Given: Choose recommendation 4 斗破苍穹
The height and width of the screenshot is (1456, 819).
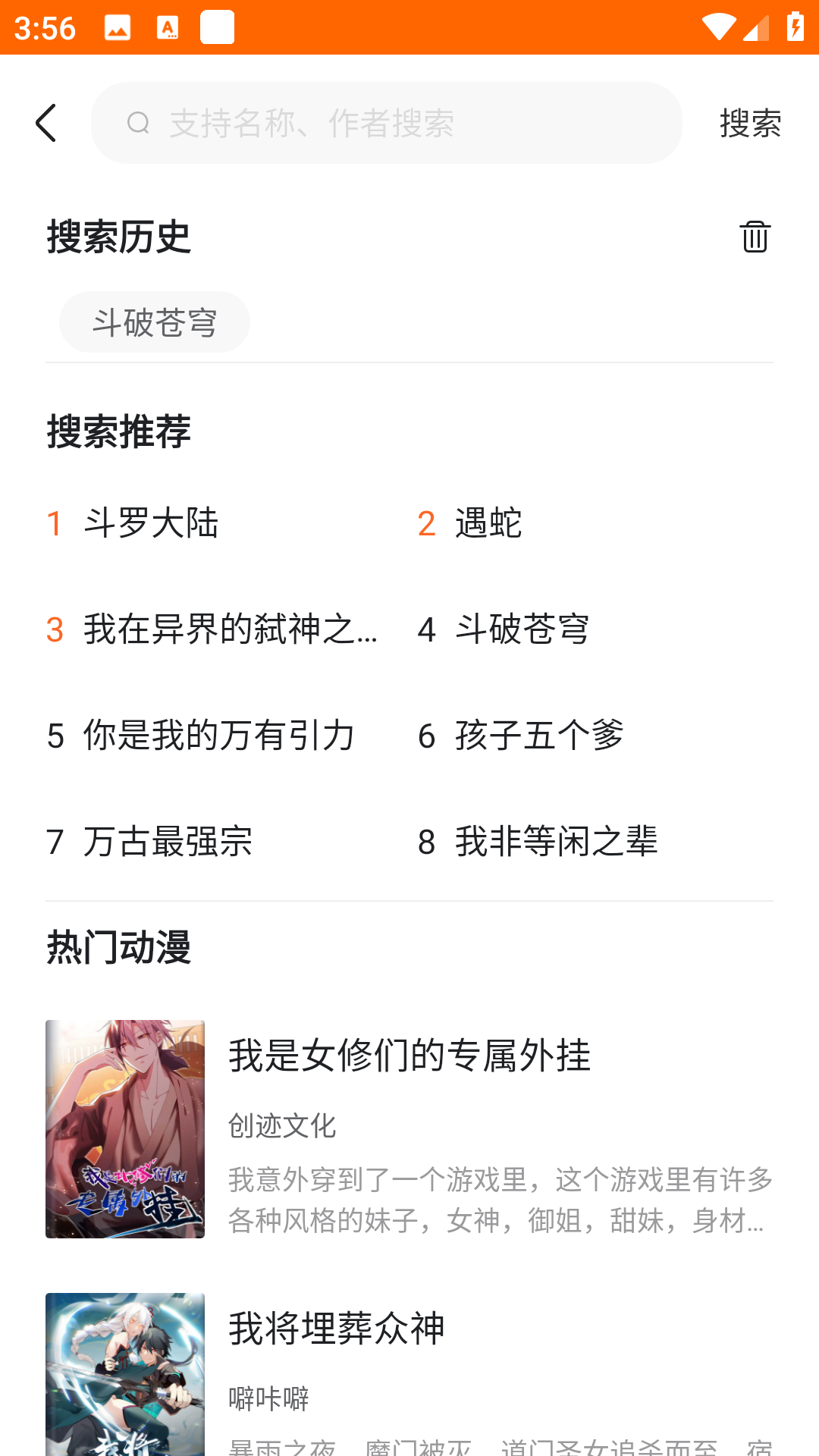Looking at the screenshot, I should (522, 629).
